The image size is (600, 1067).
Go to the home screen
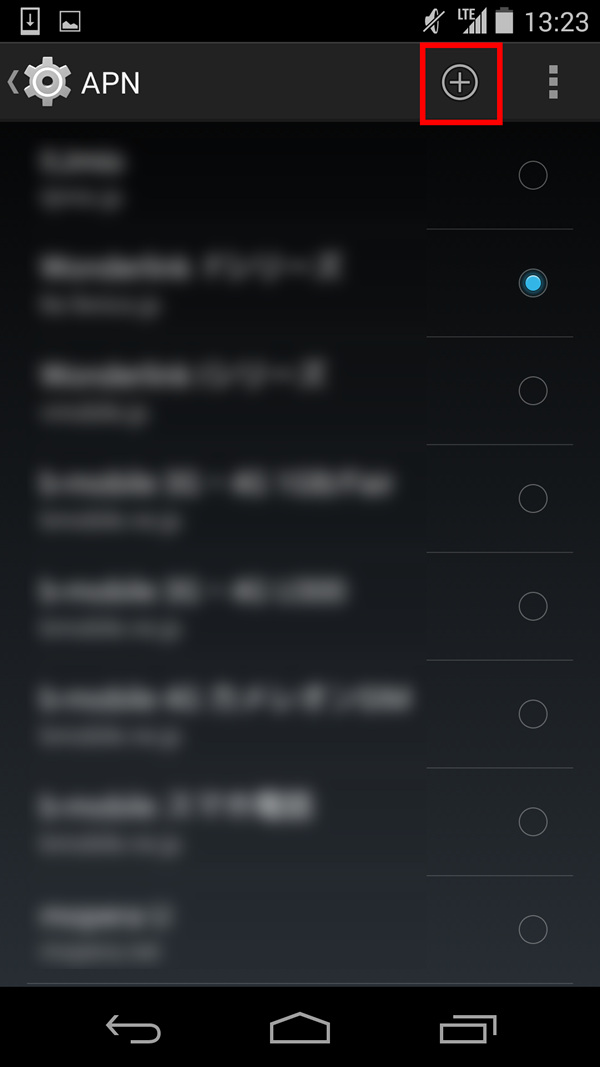[x=300, y=1028]
